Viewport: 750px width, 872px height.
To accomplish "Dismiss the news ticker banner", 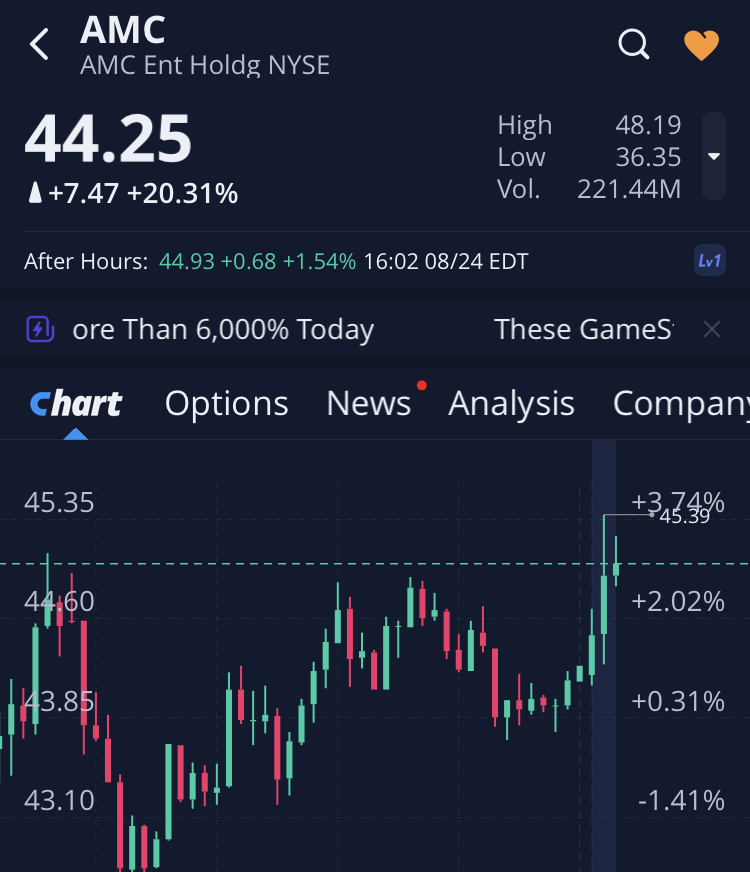I will point(711,329).
